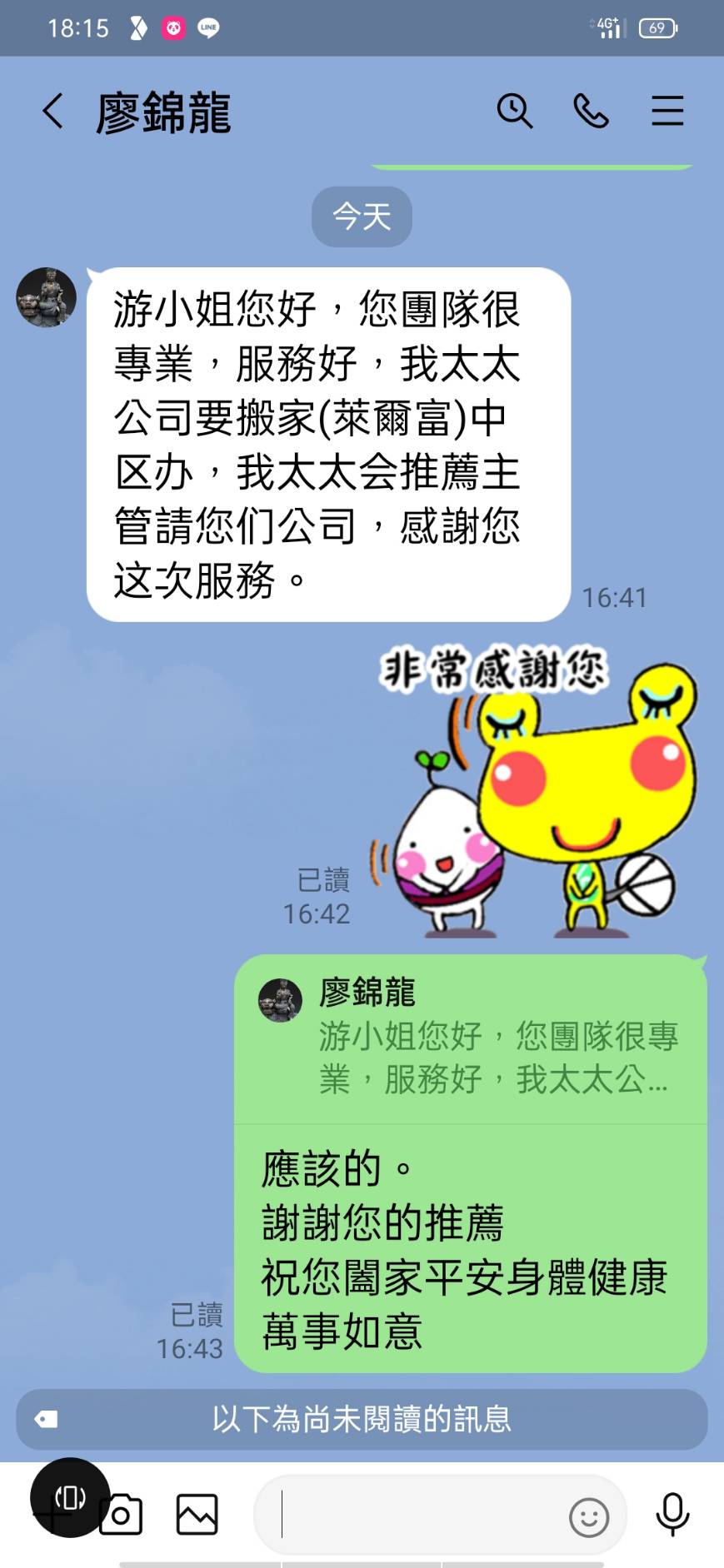Focus the message input field
Image resolution: width=724 pixels, height=1568 pixels.
417,1514
